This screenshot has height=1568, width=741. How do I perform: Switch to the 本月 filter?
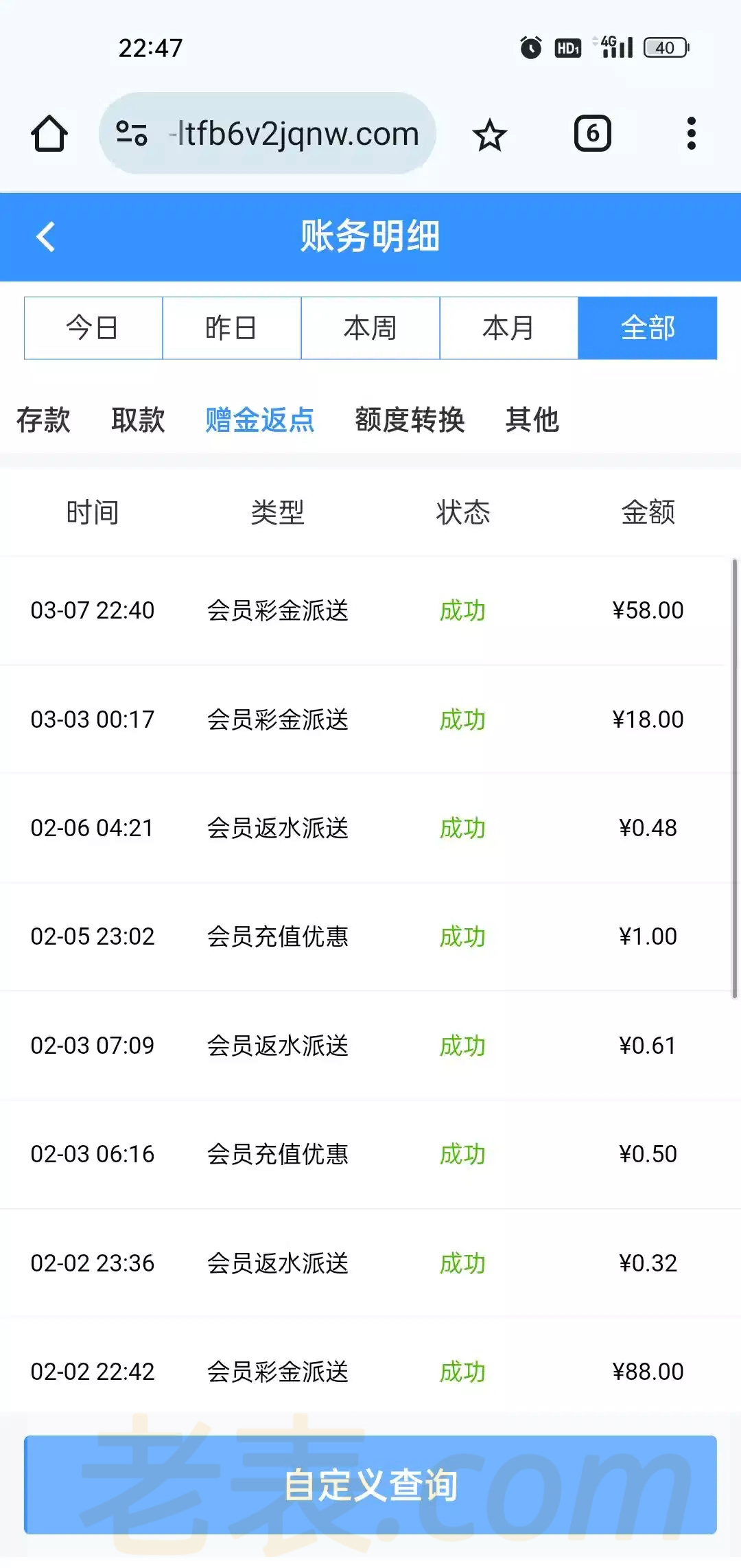pyautogui.click(x=508, y=328)
